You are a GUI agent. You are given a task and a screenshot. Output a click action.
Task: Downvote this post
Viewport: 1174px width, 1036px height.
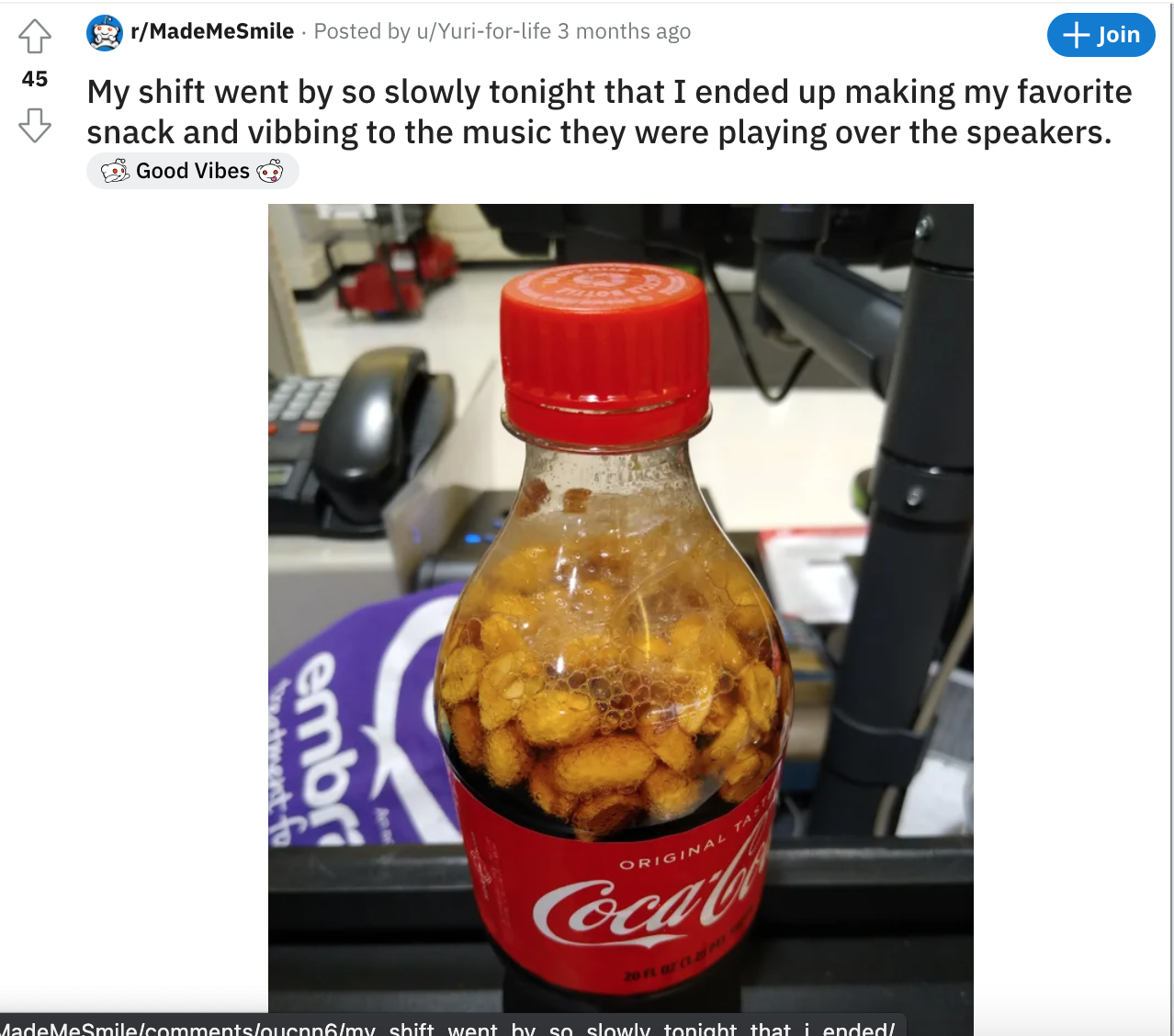[x=35, y=125]
